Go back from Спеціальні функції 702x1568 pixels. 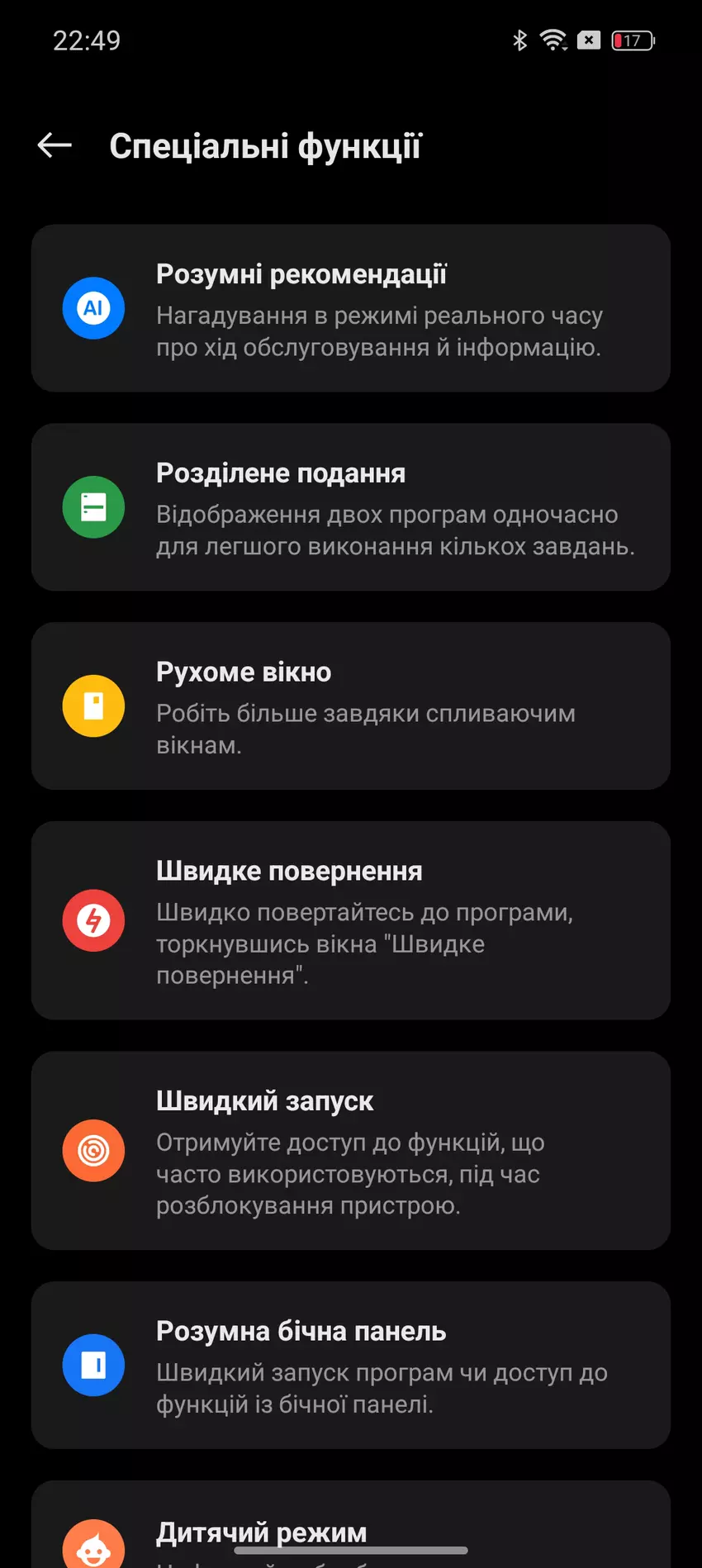(55, 145)
